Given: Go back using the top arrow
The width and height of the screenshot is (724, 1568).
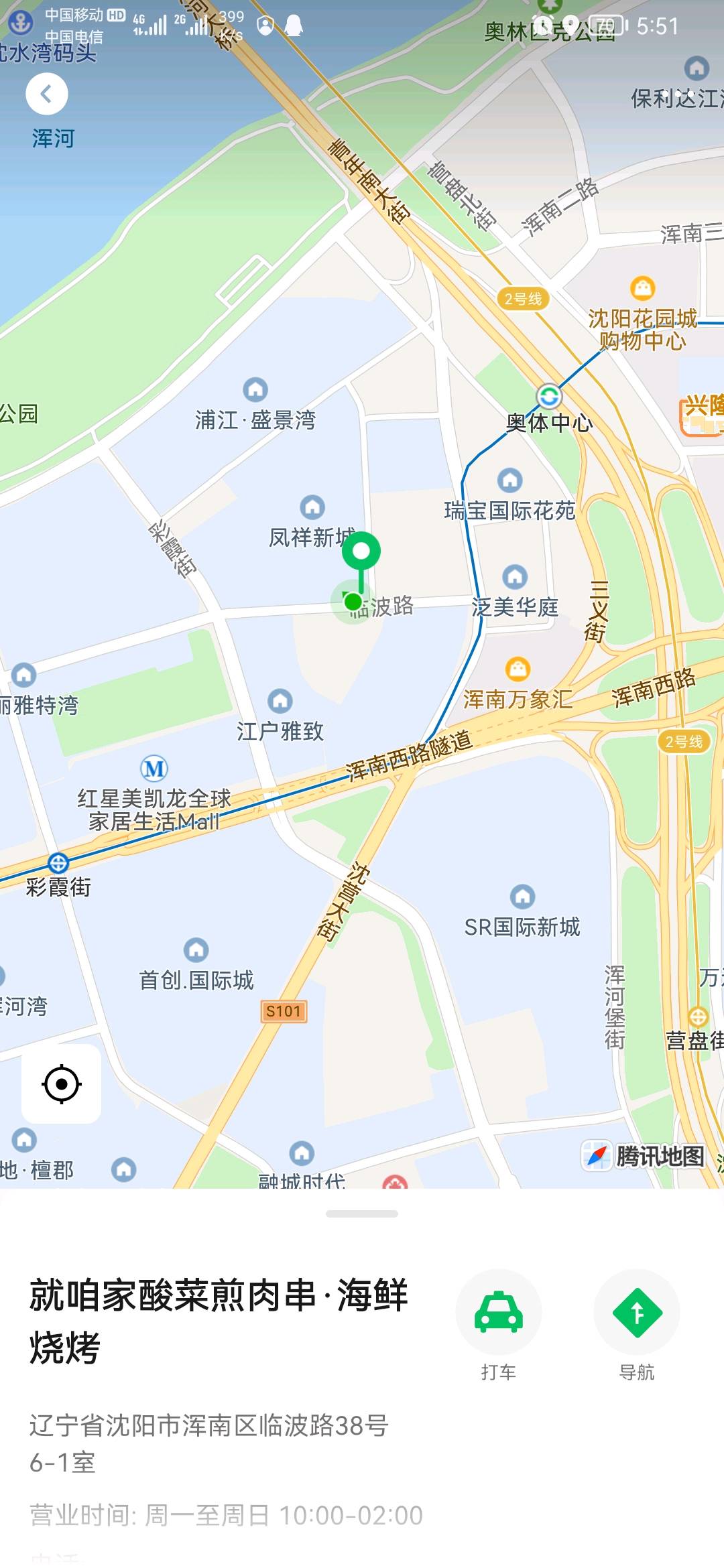Looking at the screenshot, I should (x=46, y=94).
